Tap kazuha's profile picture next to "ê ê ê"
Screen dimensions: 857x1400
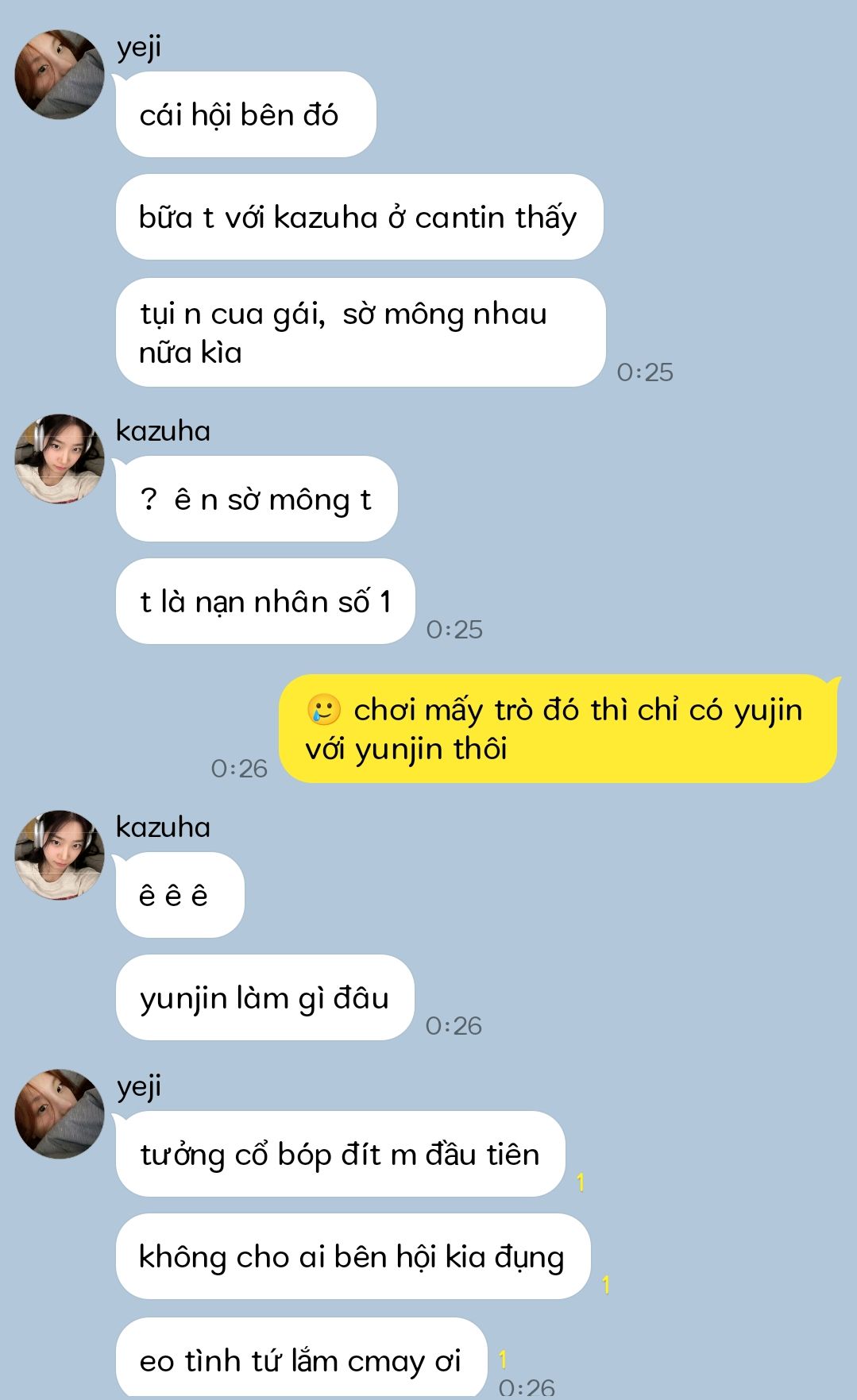coord(60,854)
